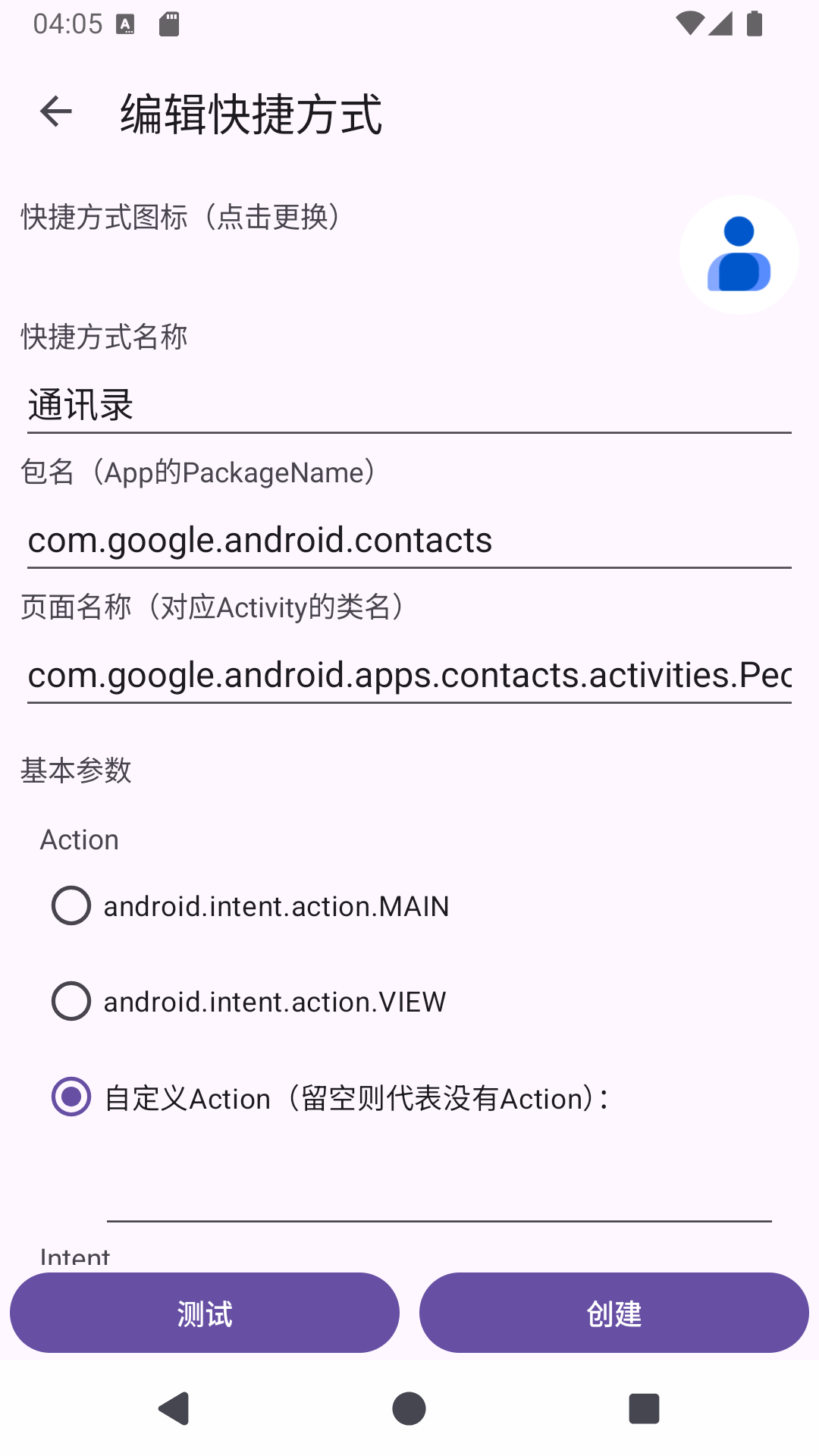819x1456 pixels.
Task: Open recent apps with the square button
Action: (x=644, y=1408)
